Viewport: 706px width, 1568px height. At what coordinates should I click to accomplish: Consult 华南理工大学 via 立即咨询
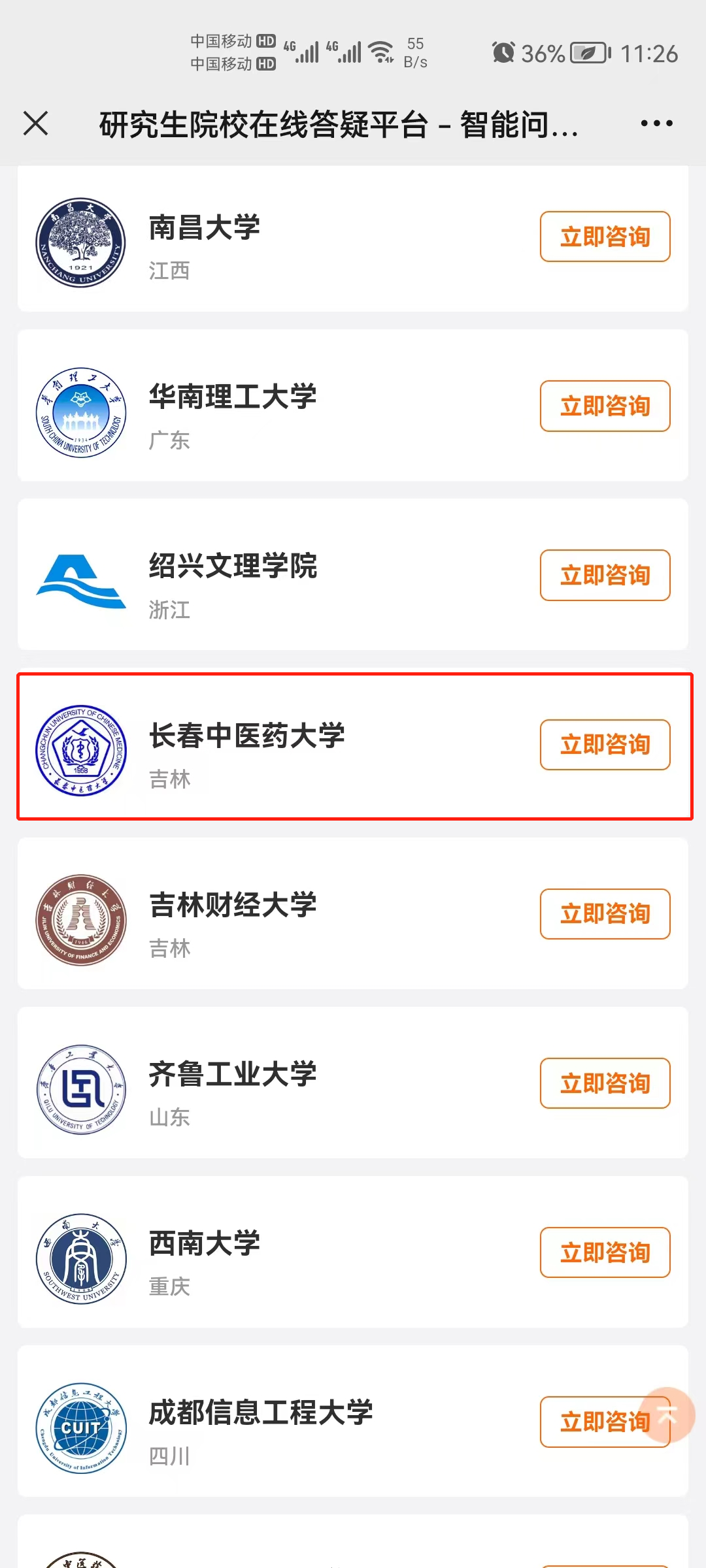pos(605,406)
